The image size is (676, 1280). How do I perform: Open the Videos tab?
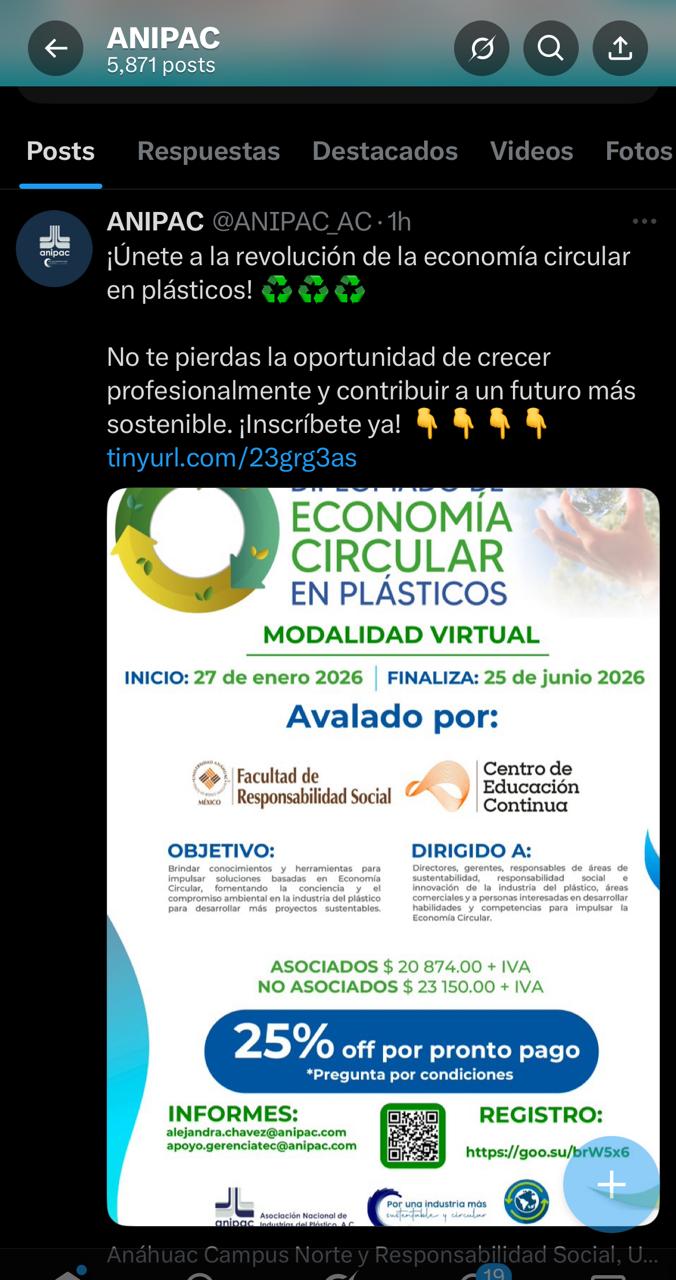coord(531,151)
